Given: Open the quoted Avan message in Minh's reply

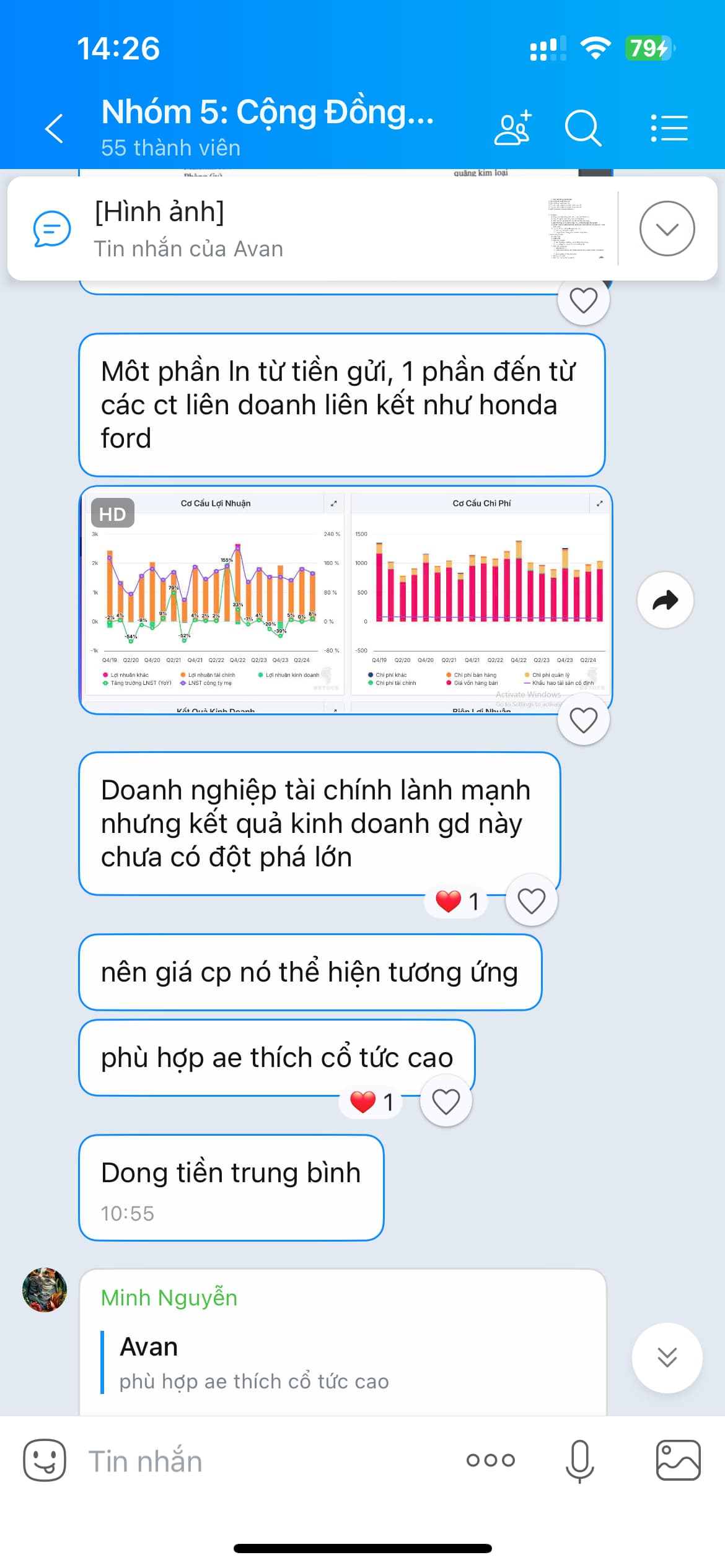Looking at the screenshot, I should click(x=254, y=1364).
